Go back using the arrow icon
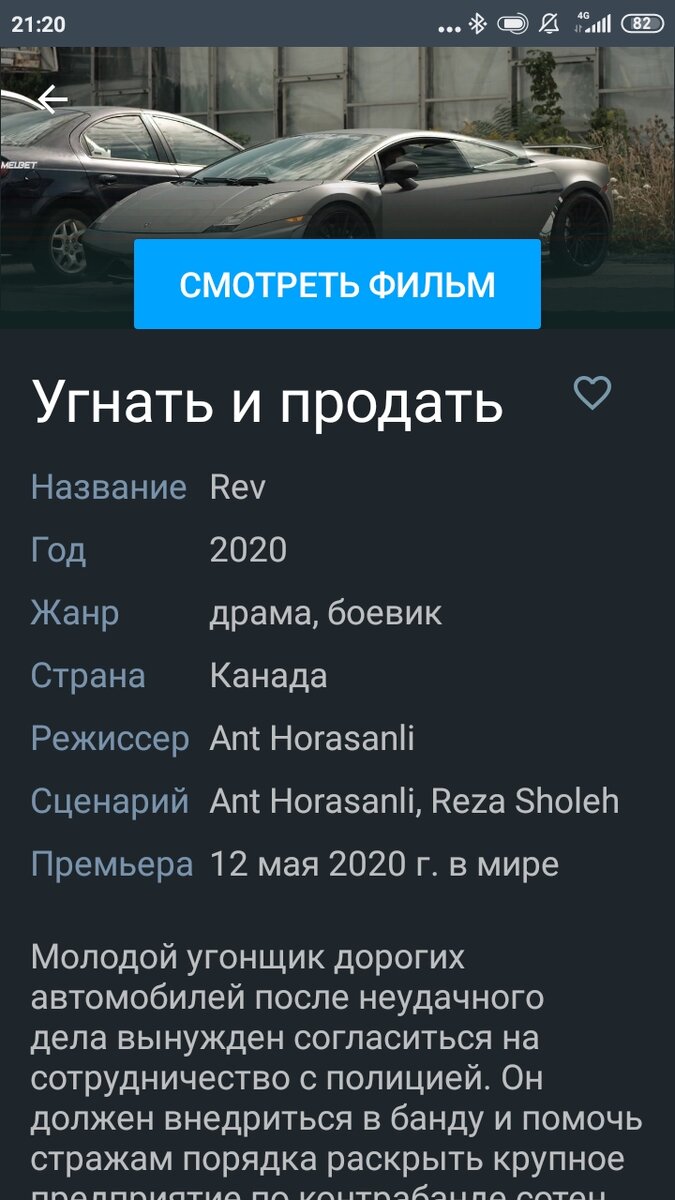Viewport: 675px width, 1200px height. point(52,98)
